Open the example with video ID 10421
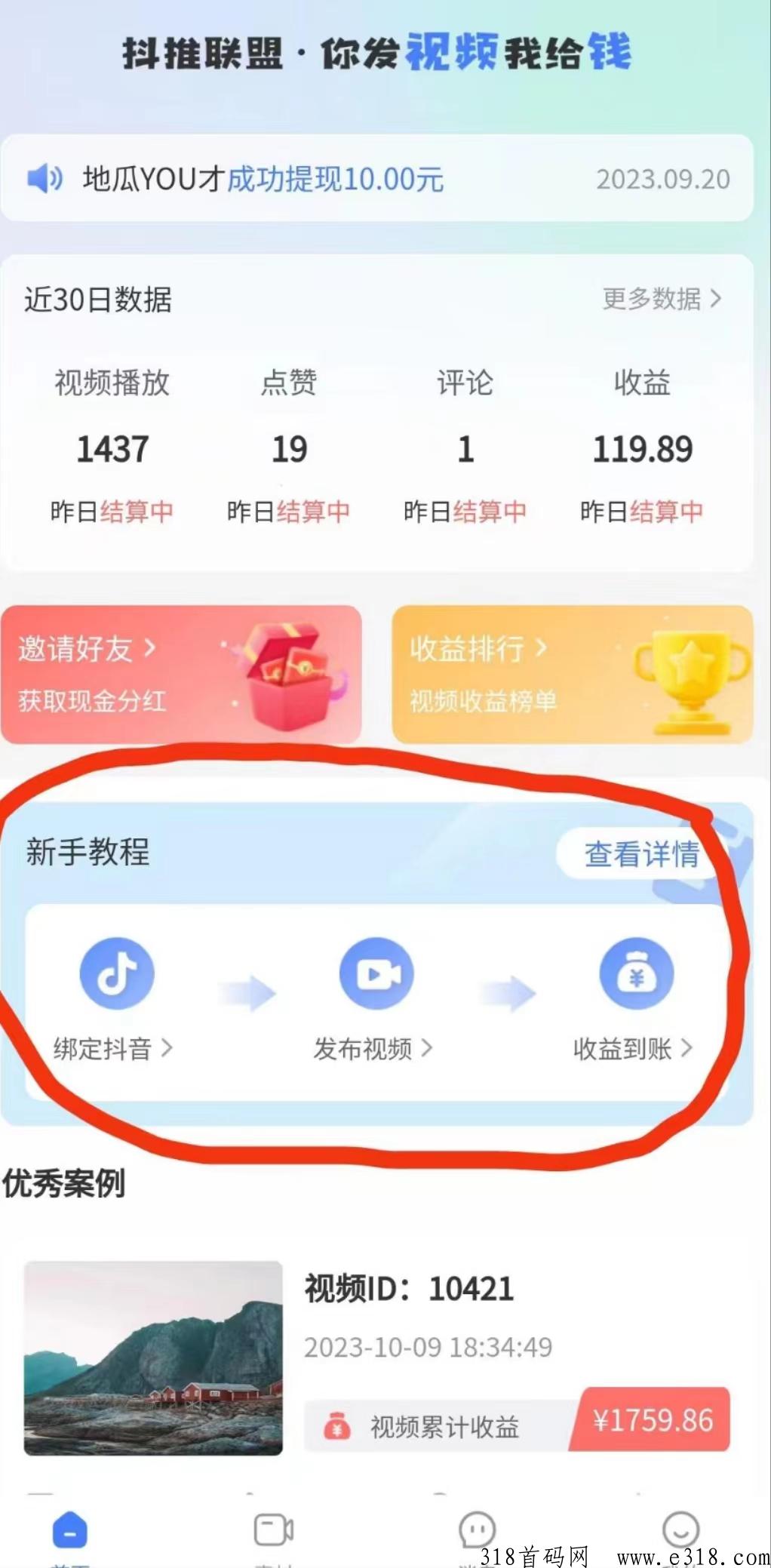This screenshot has width=771, height=1568. tap(377, 1357)
